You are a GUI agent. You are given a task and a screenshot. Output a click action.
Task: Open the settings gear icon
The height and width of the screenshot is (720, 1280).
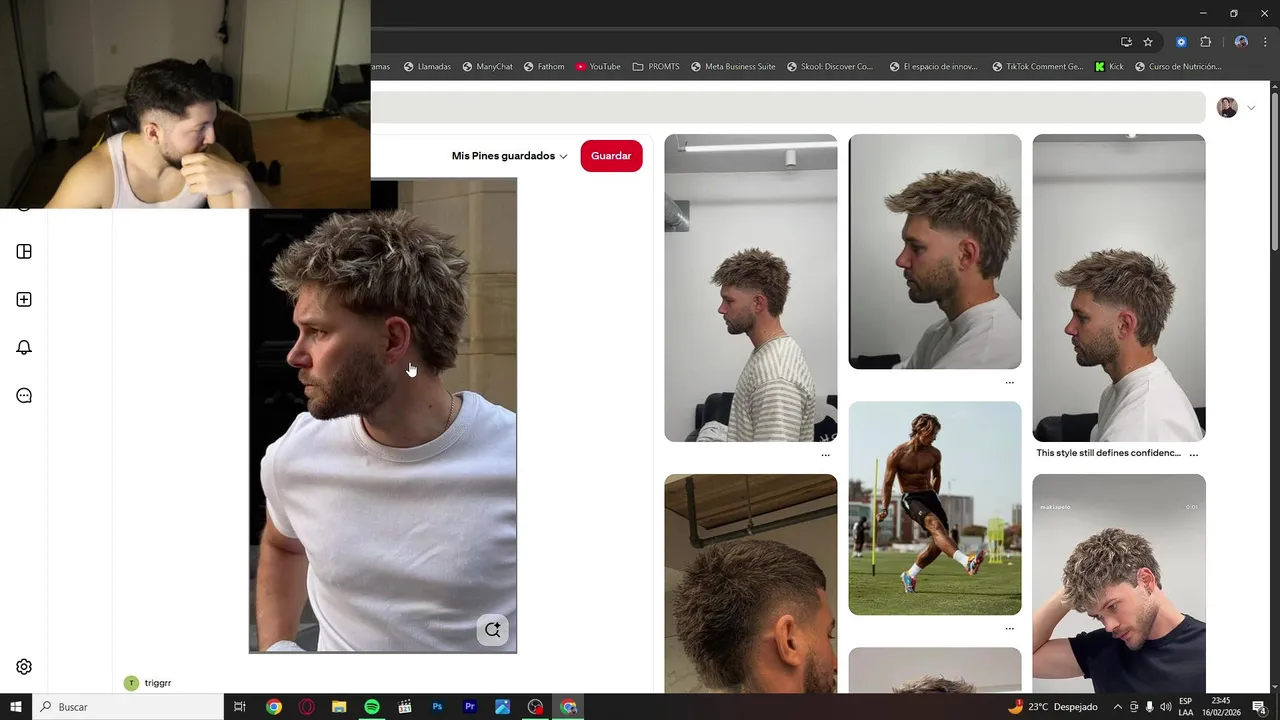[24, 667]
